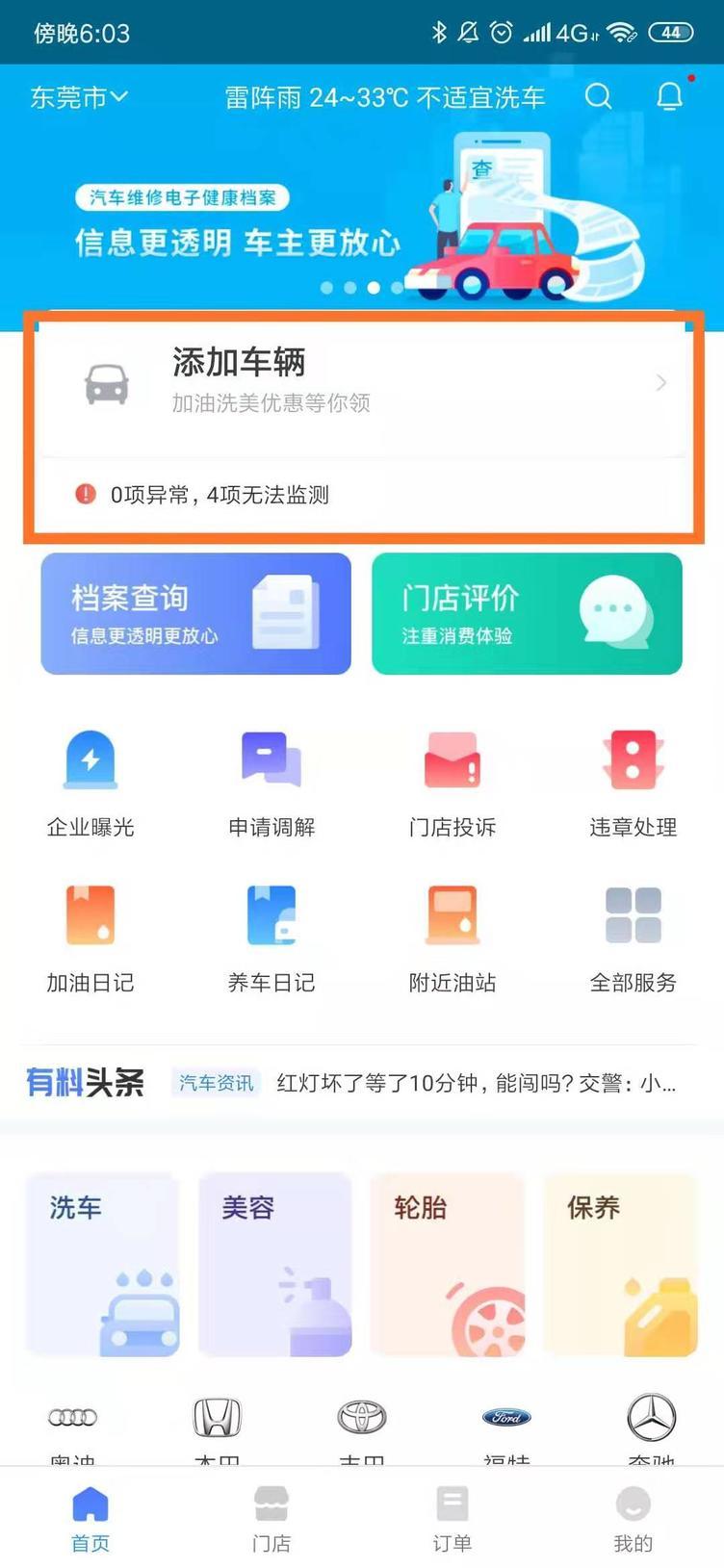Open 档案查询 record lookup card
The width and height of the screenshot is (724, 1568).
point(195,613)
